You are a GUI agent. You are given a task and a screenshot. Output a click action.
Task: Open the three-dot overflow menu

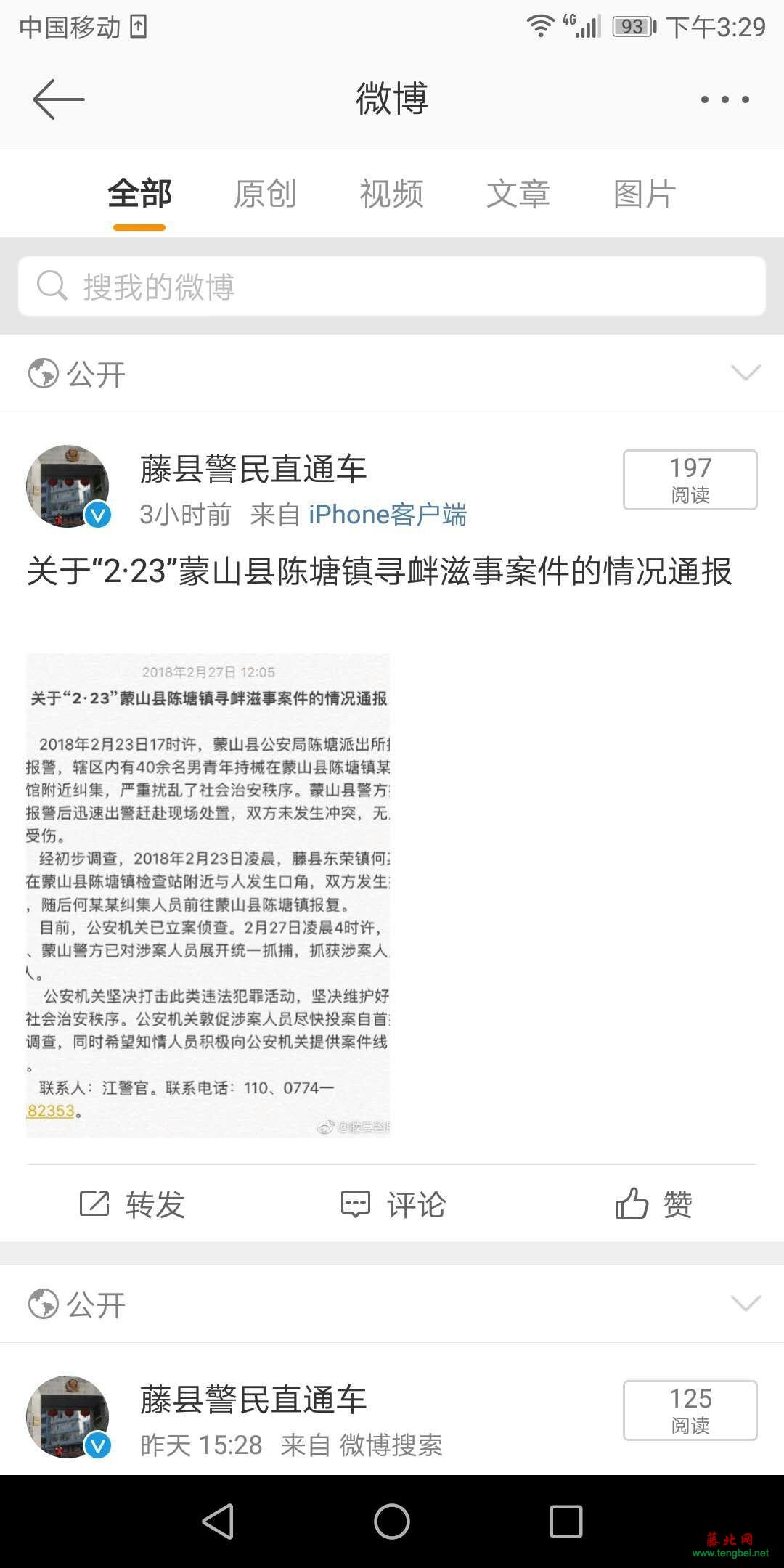(x=724, y=99)
